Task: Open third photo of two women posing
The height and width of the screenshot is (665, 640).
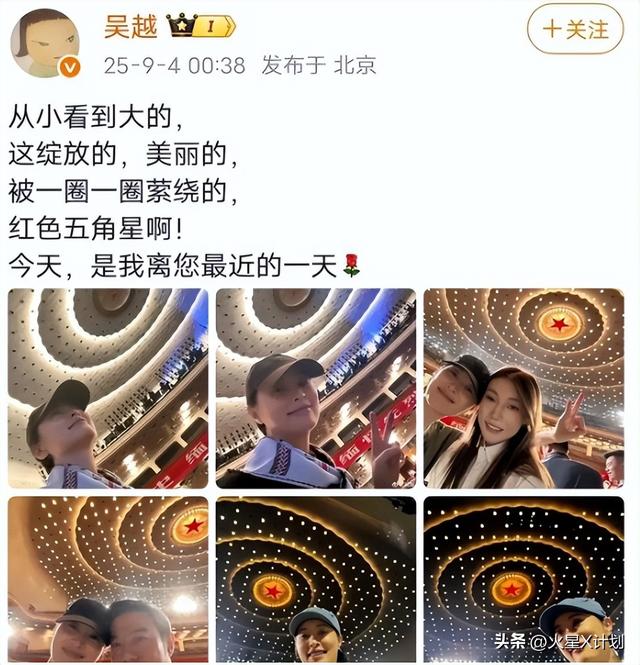Action: (x=523, y=388)
